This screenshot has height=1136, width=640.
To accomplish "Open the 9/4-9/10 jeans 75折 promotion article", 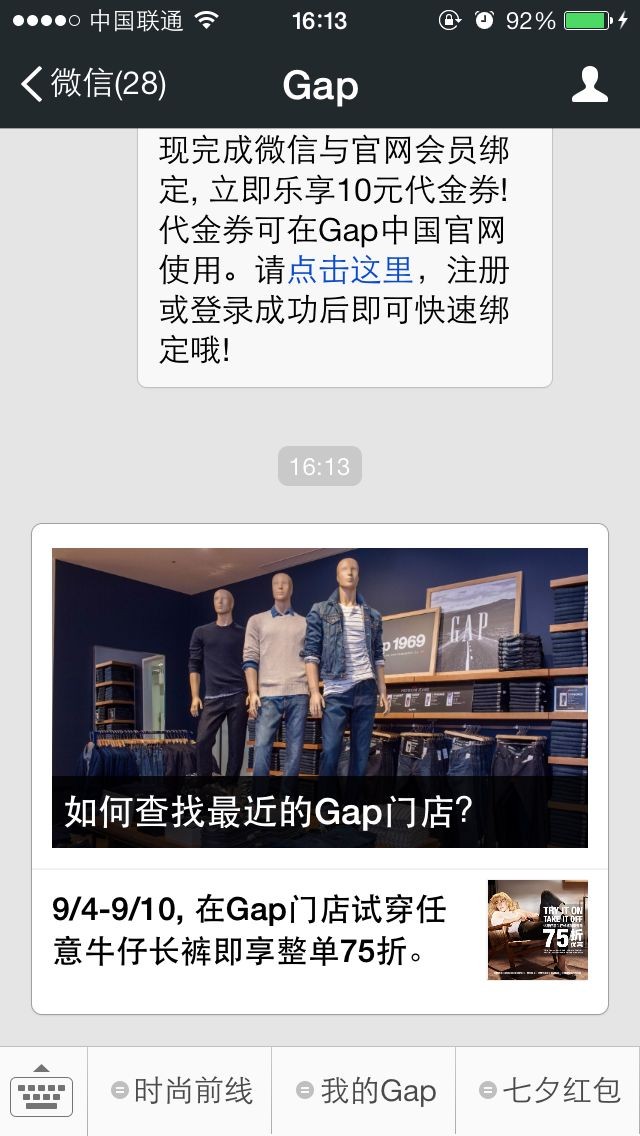I will tap(320, 930).
